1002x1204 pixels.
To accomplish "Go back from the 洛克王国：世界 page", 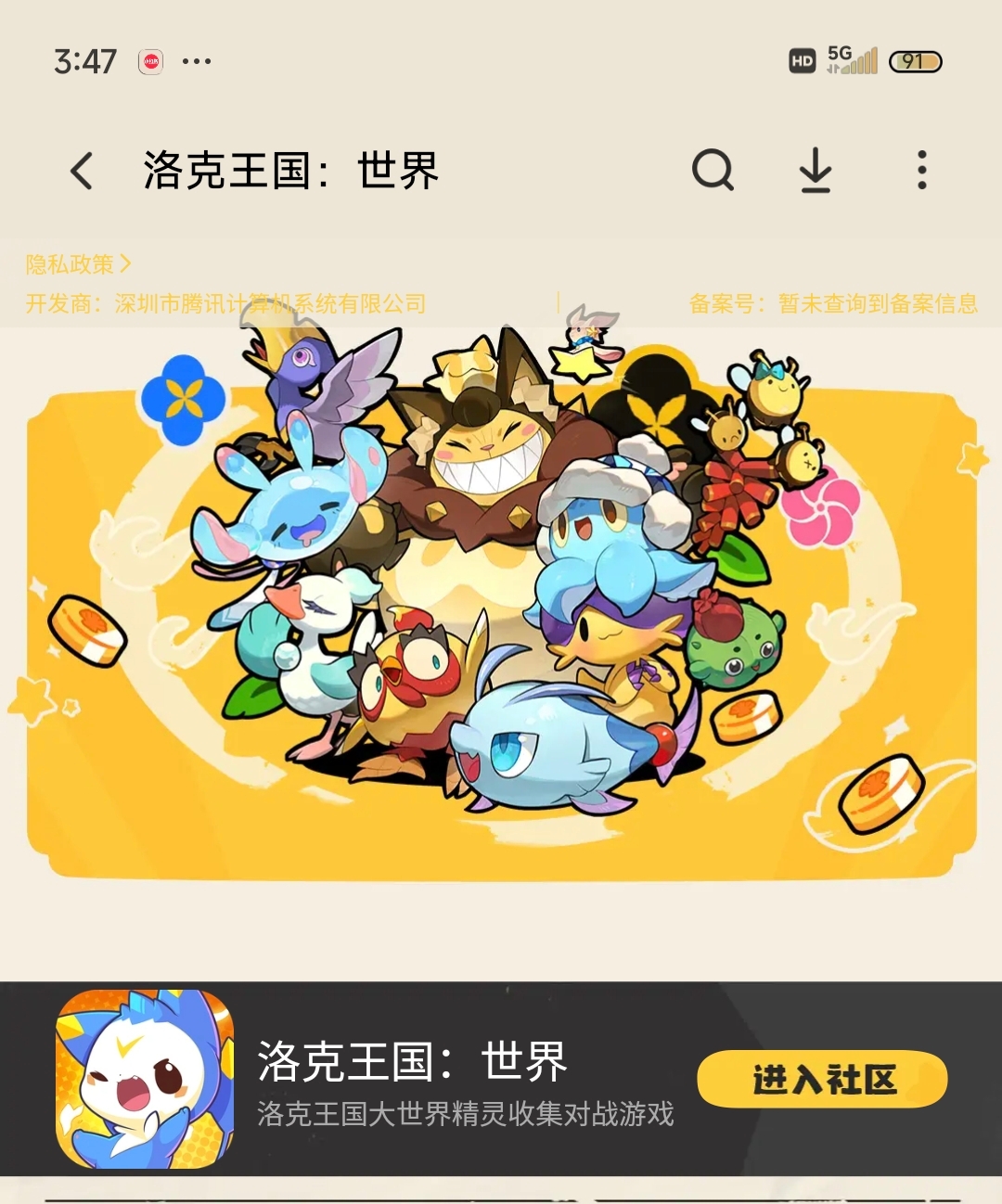I will (82, 171).
